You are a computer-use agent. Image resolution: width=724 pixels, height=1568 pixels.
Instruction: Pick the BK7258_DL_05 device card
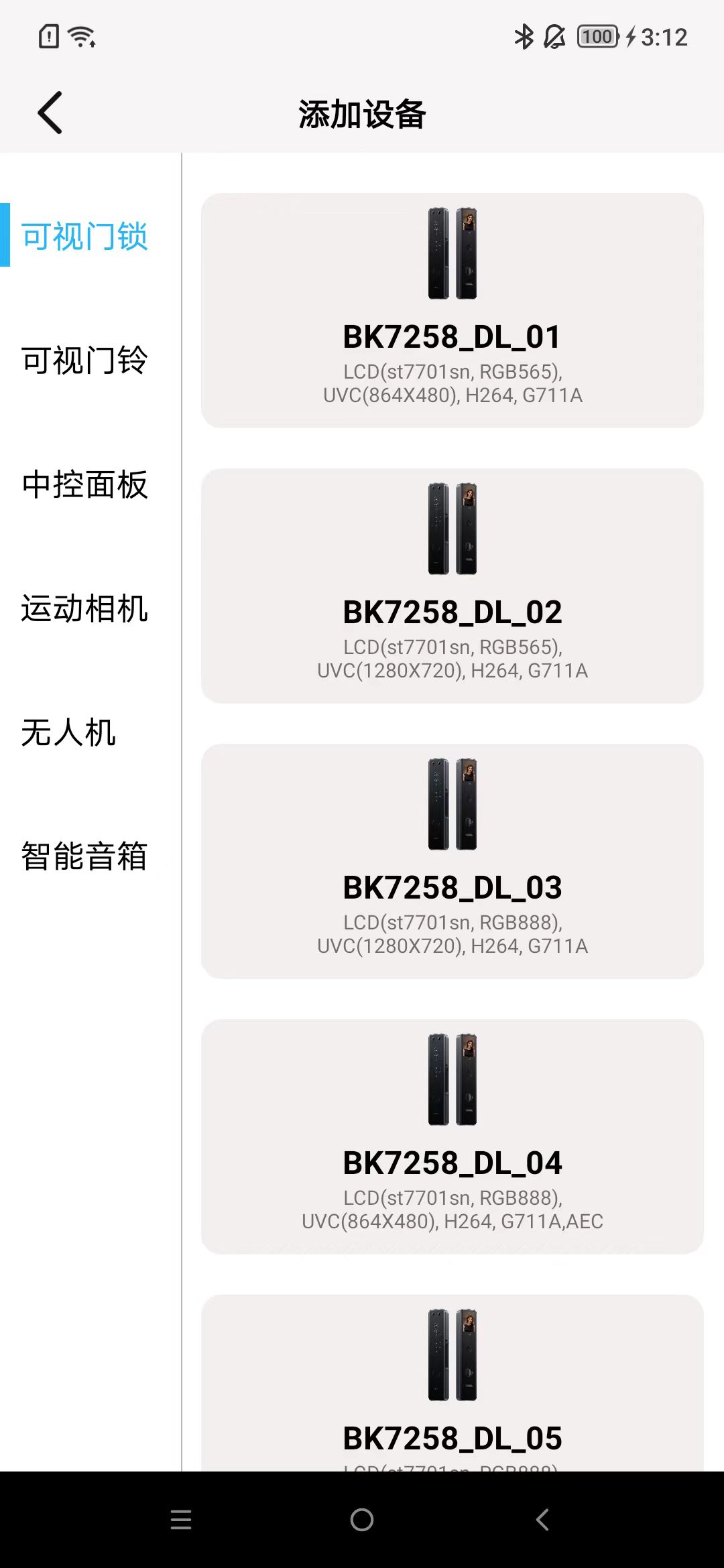pyautogui.click(x=452, y=1387)
